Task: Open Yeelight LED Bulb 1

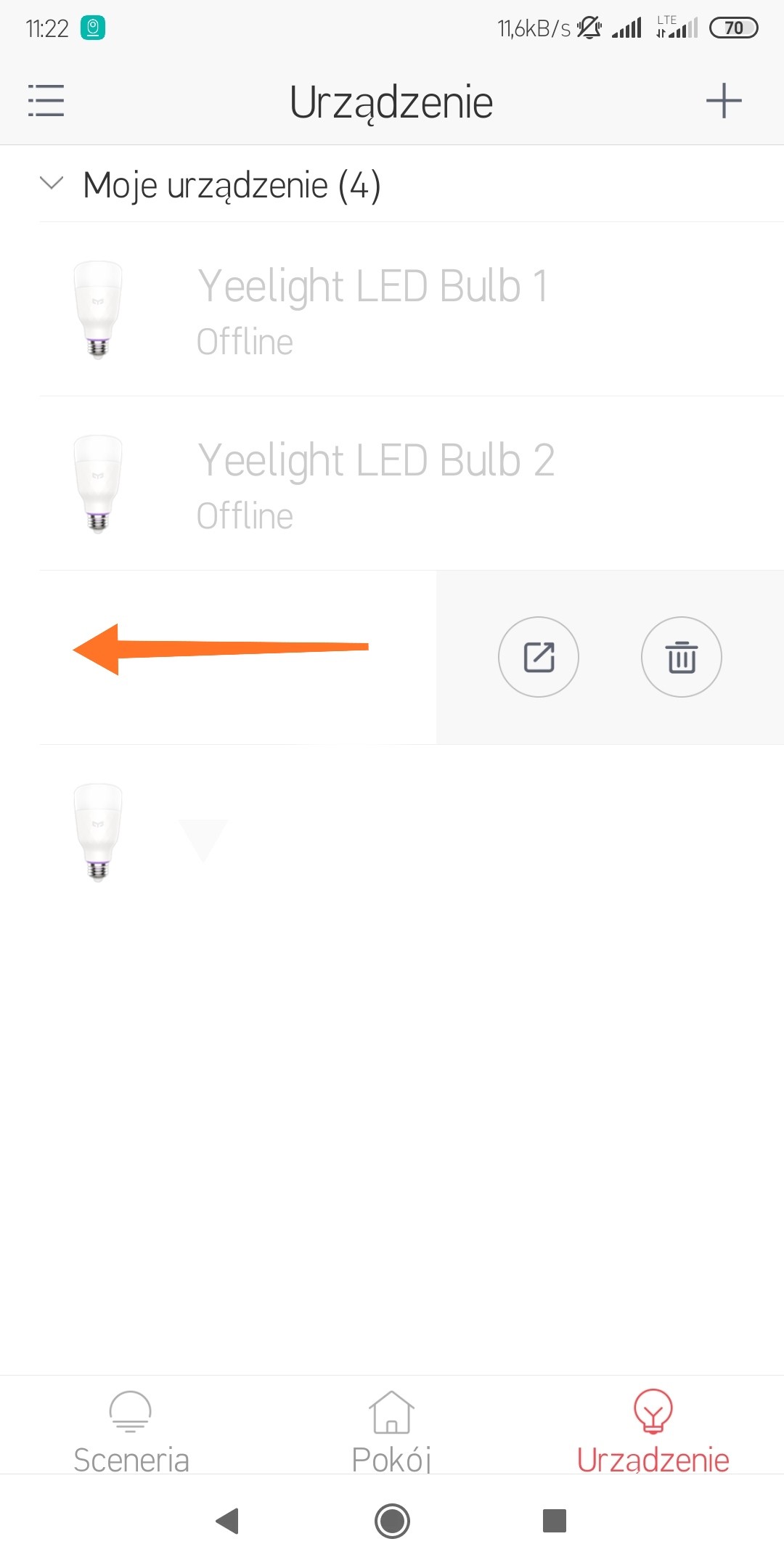Action: click(x=371, y=310)
